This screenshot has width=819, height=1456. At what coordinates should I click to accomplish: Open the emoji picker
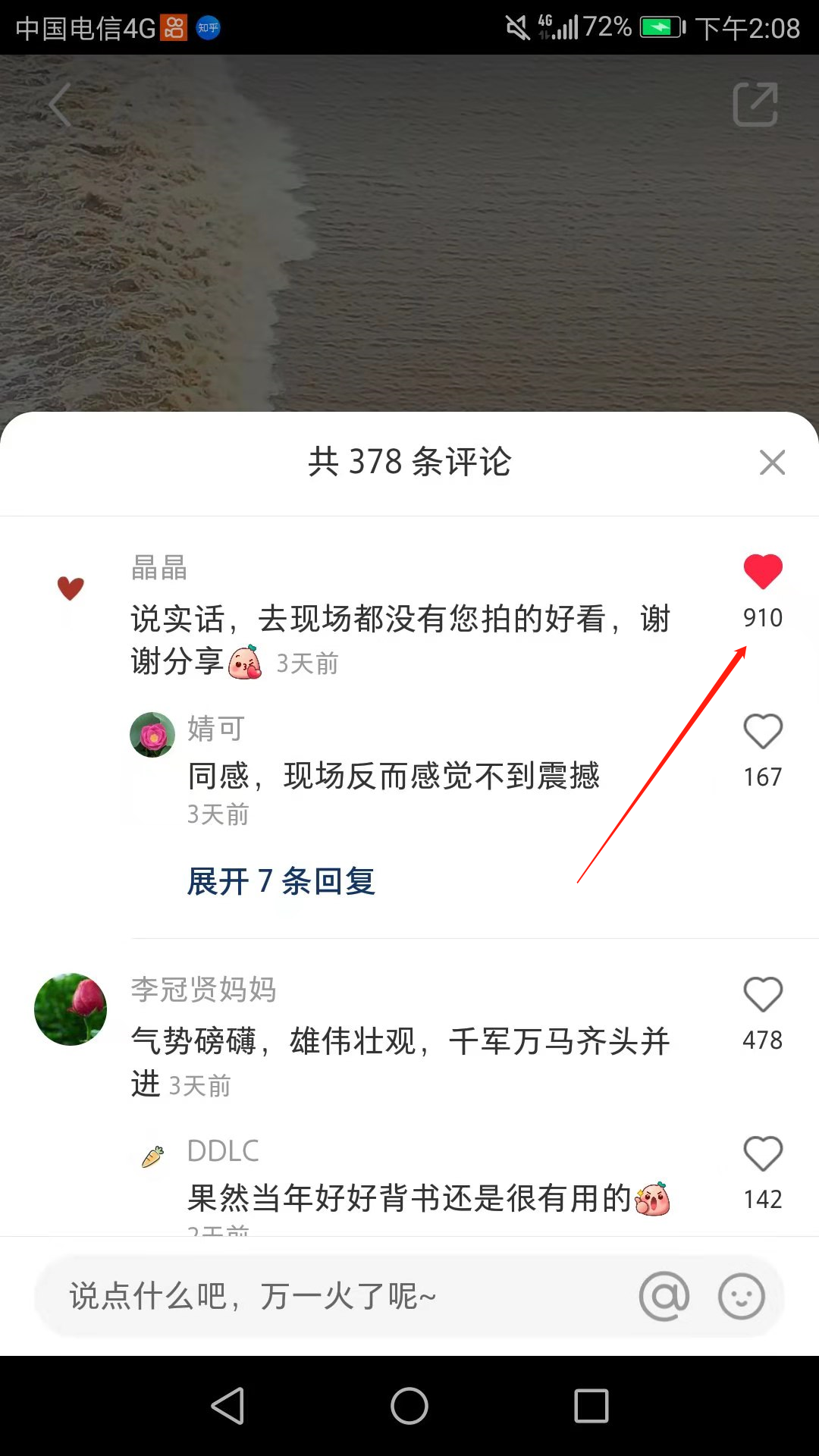[x=741, y=1296]
